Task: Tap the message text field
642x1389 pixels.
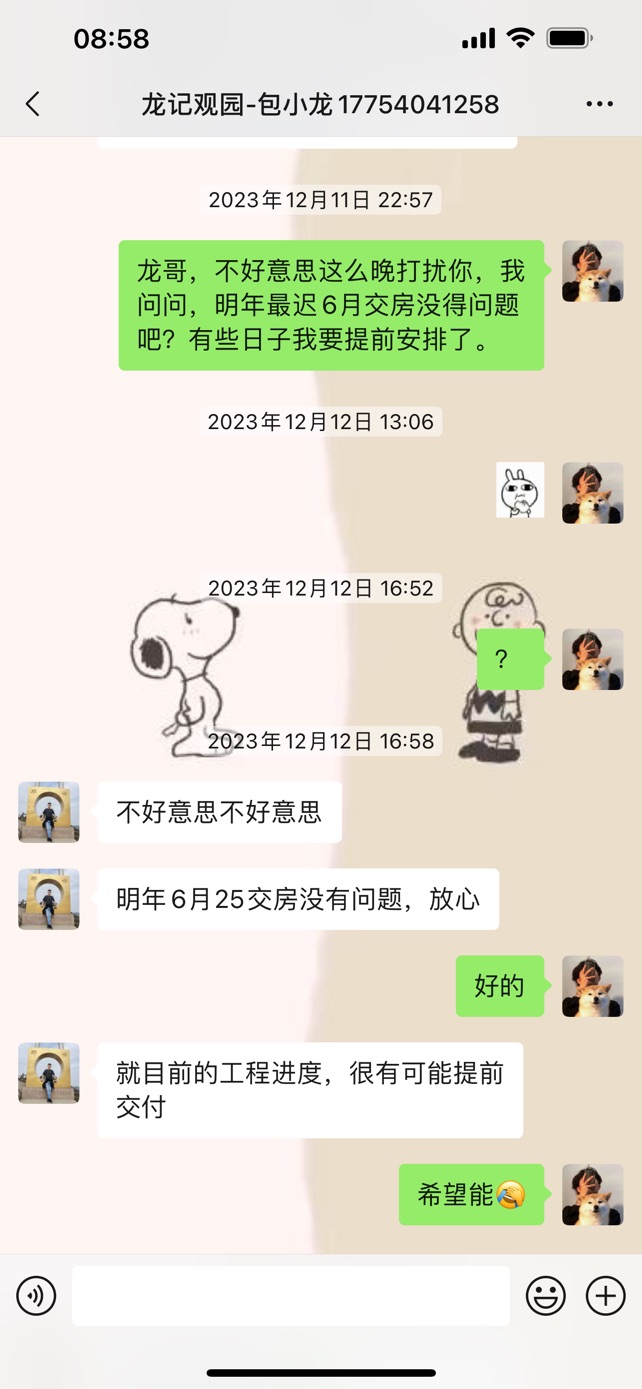Action: 290,1296
